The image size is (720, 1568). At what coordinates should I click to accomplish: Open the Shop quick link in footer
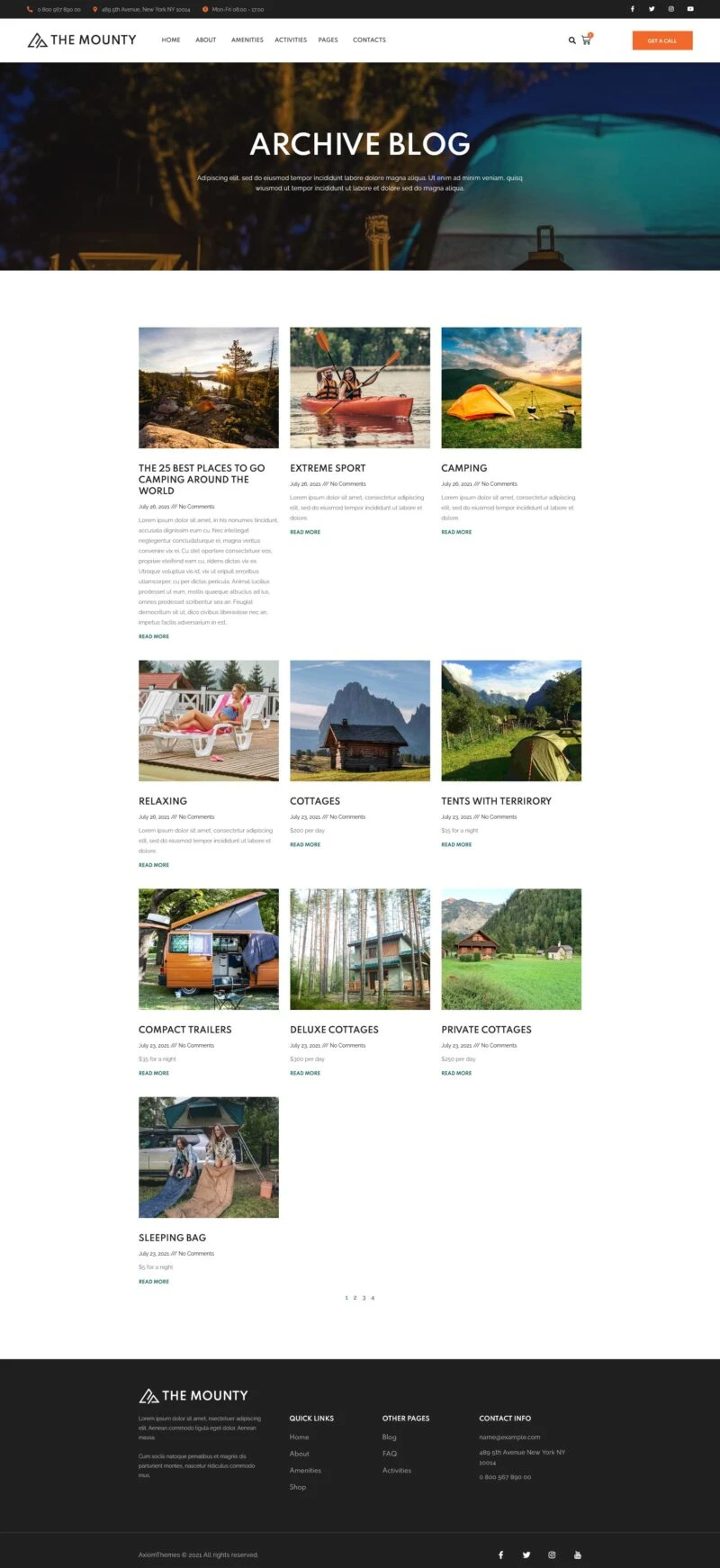298,1486
